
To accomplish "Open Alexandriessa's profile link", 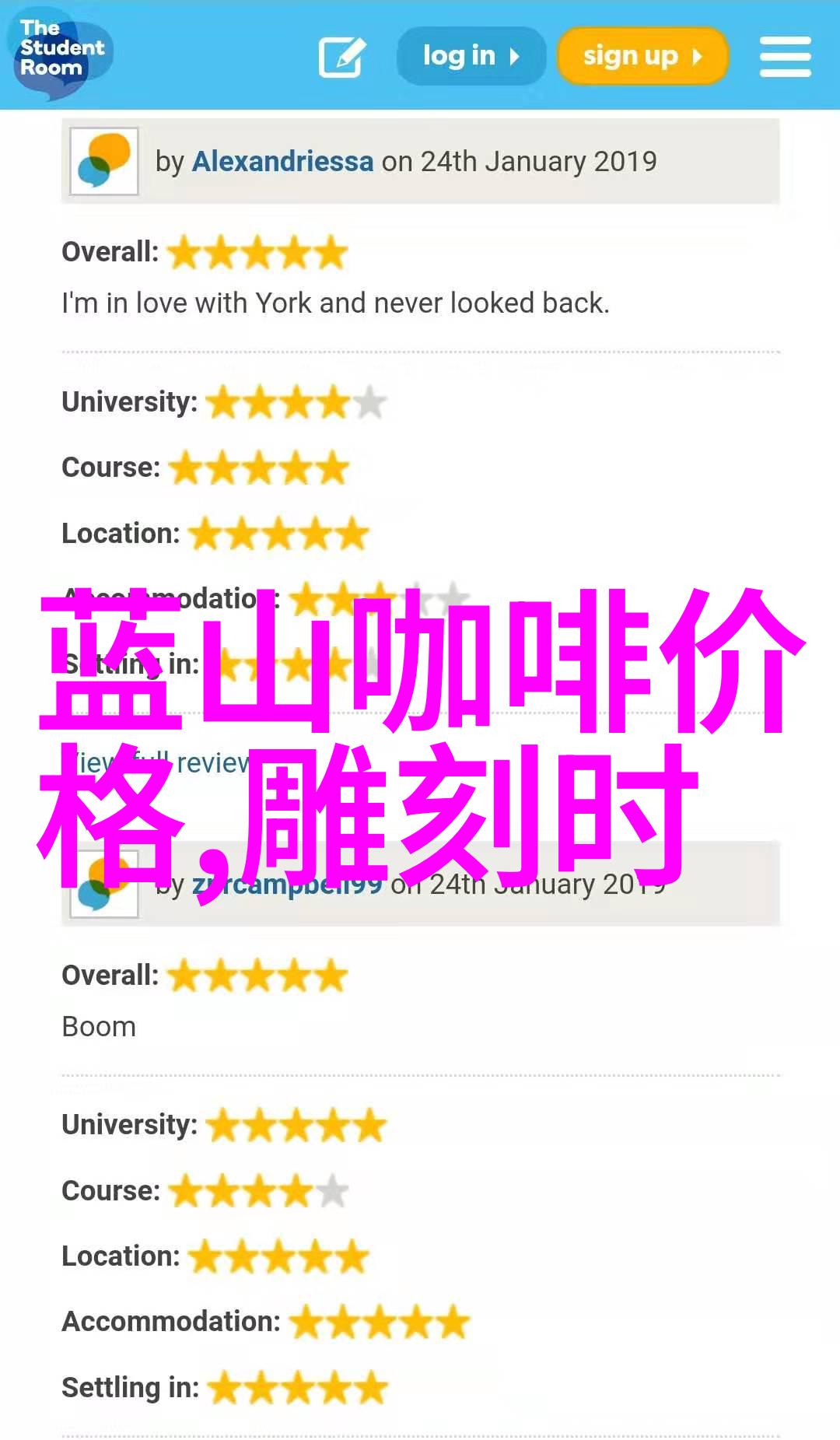I will point(282,161).
